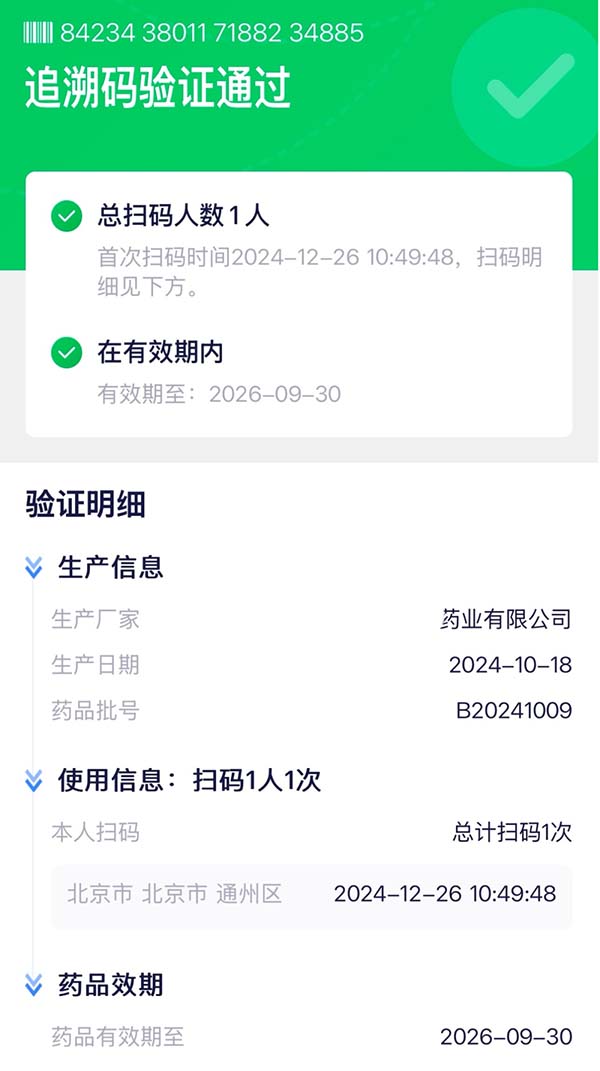The height and width of the screenshot is (1071, 600).
Task: Collapse the 药品效期 section
Action: pyautogui.click(x=34, y=986)
